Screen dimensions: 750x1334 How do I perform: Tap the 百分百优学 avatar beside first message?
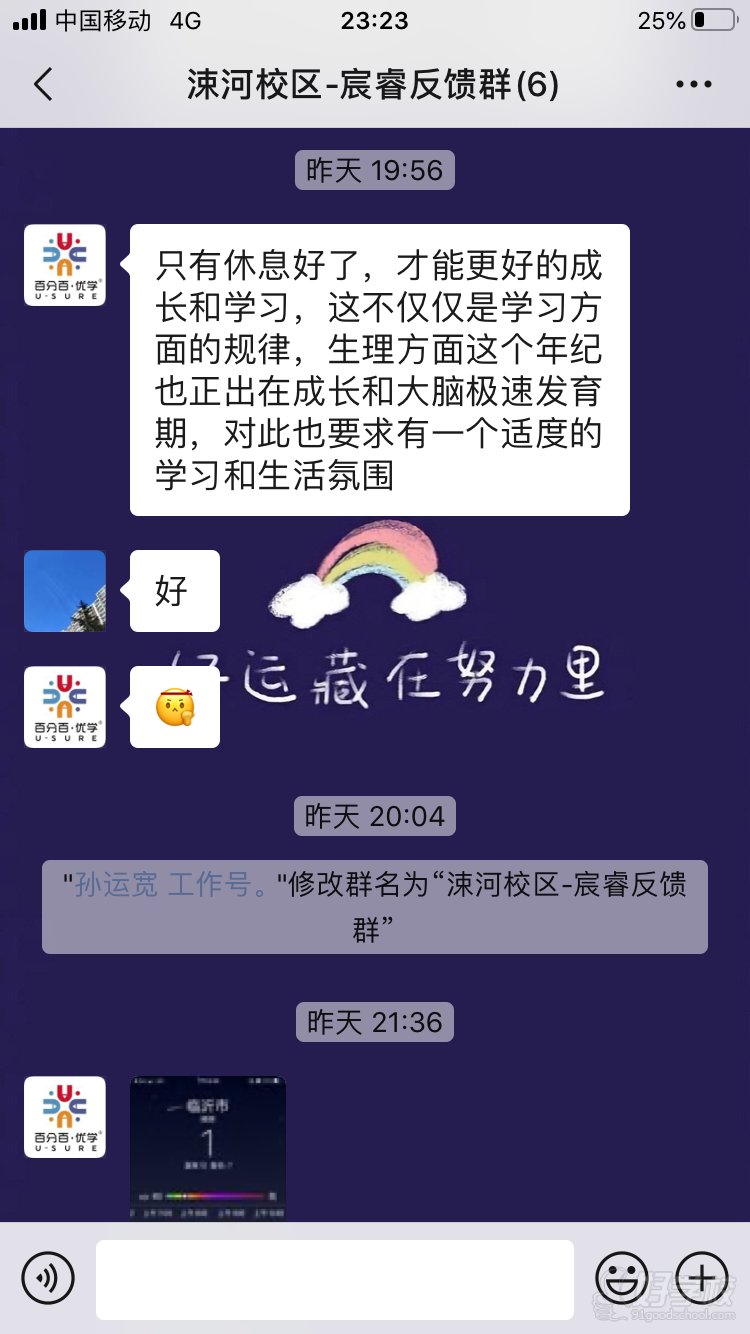[x=64, y=265]
